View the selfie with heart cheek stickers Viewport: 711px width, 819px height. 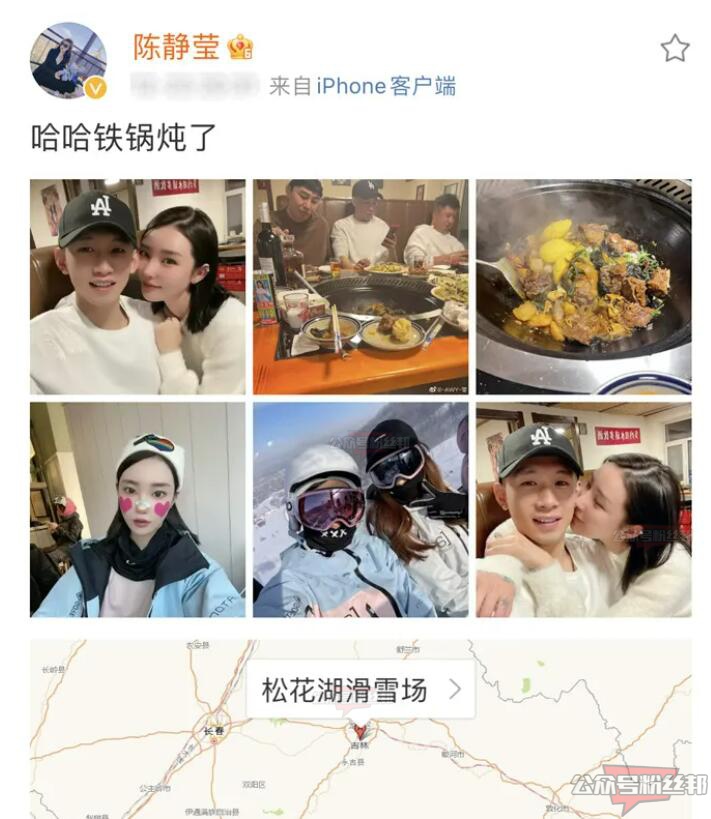point(137,509)
